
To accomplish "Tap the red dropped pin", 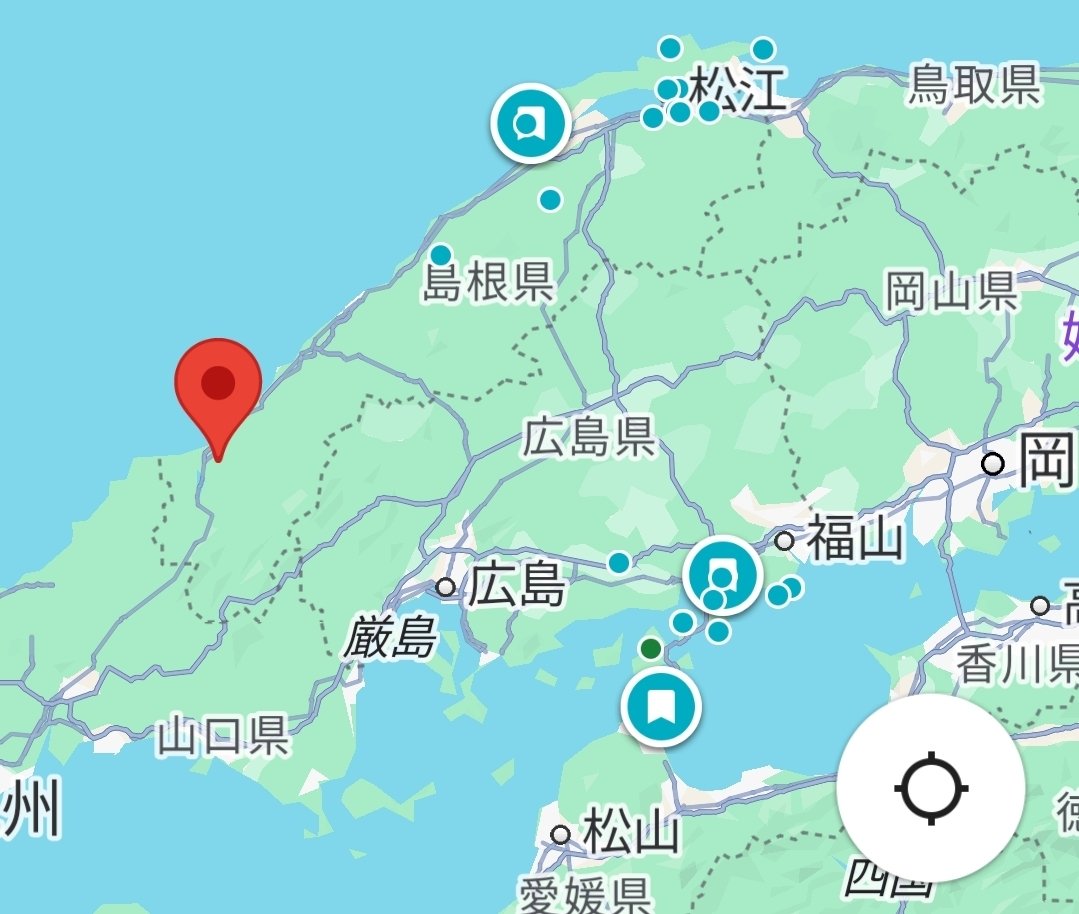I will pyautogui.click(x=218, y=386).
